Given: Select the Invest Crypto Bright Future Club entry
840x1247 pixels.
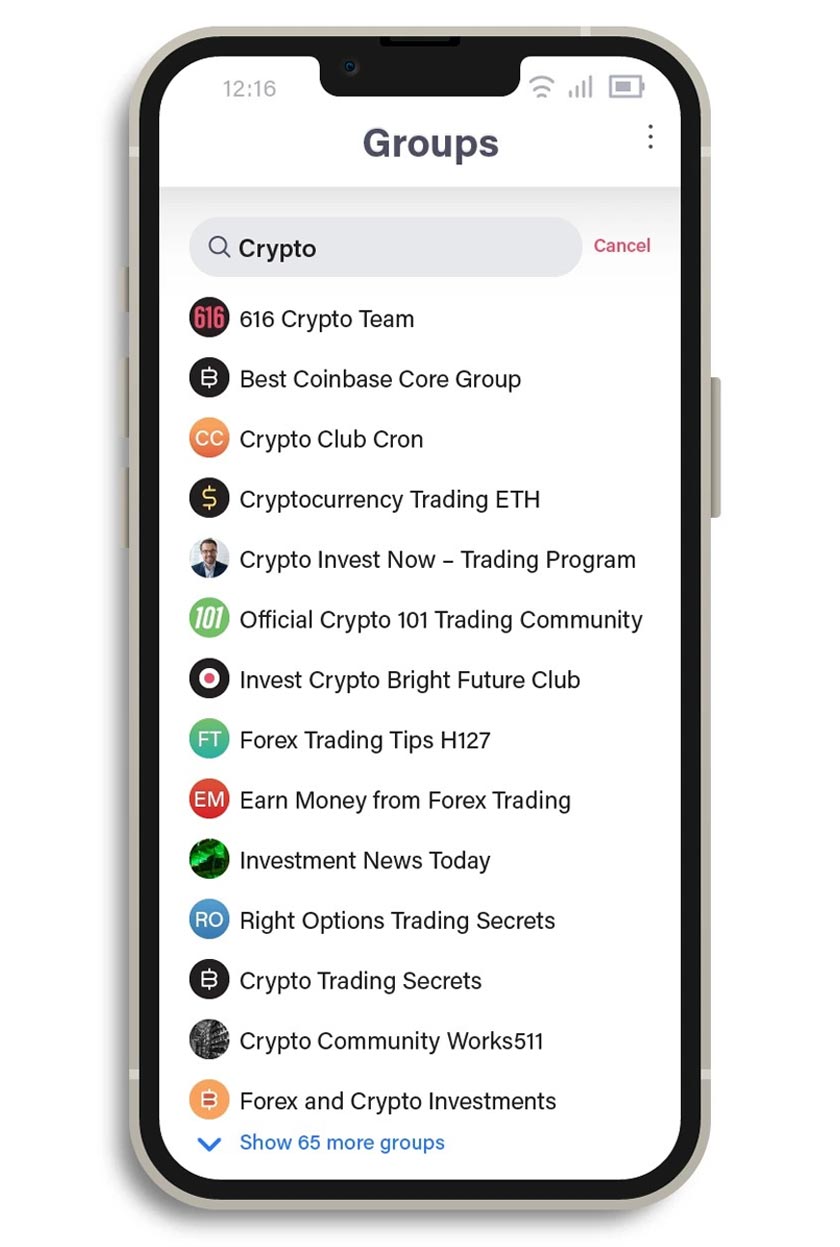Looking at the screenshot, I should (409, 679).
